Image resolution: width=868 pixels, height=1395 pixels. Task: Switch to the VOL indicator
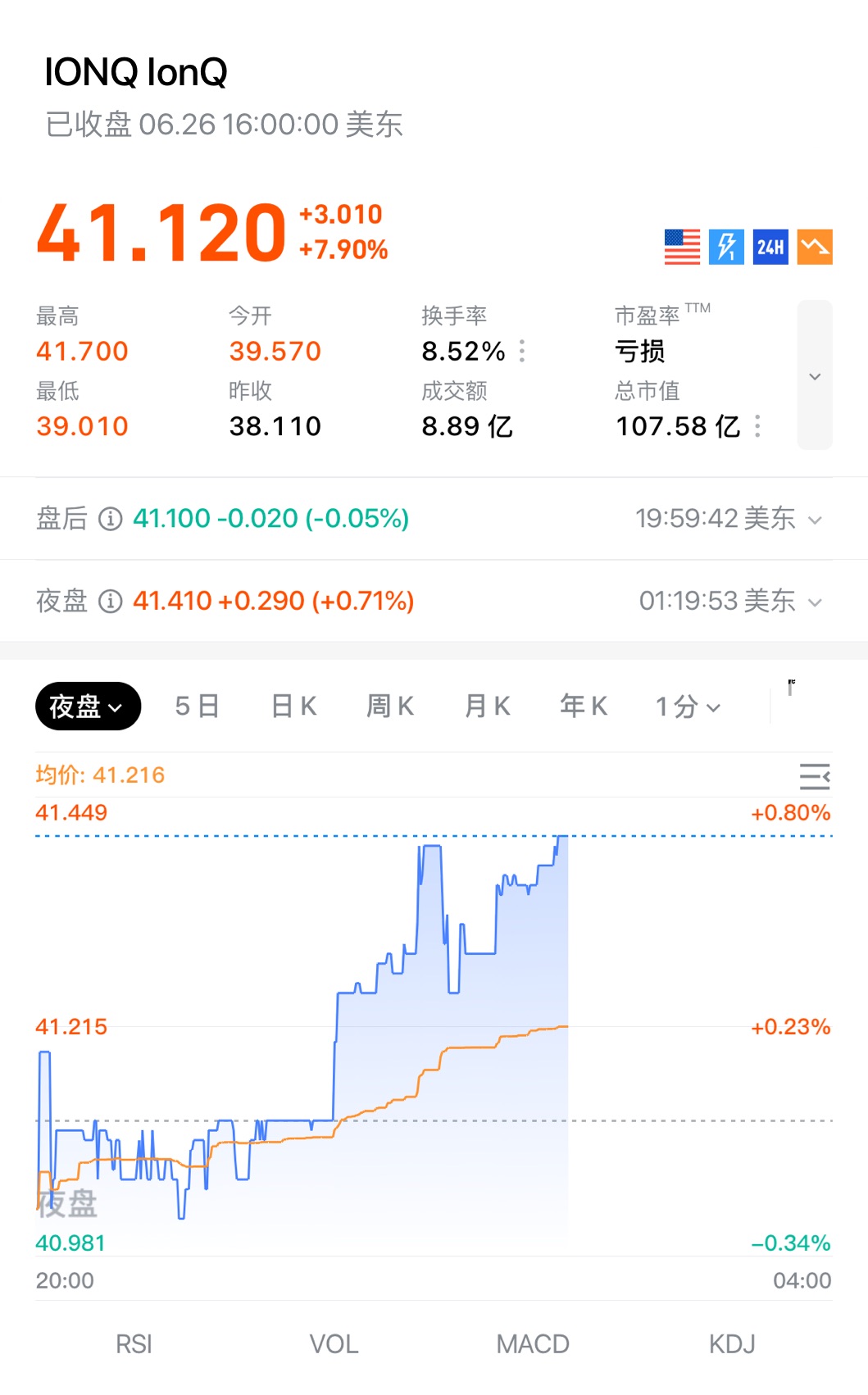[x=334, y=1344]
